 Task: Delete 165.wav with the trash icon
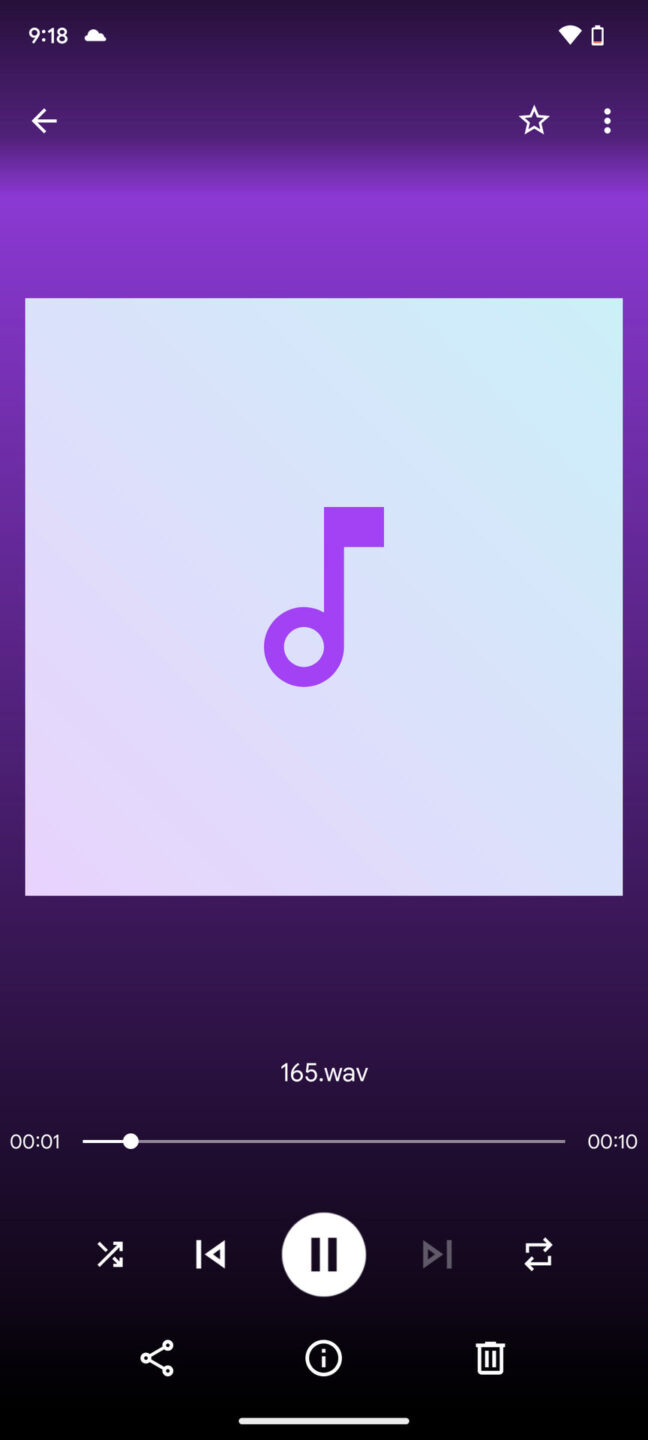coord(490,1358)
